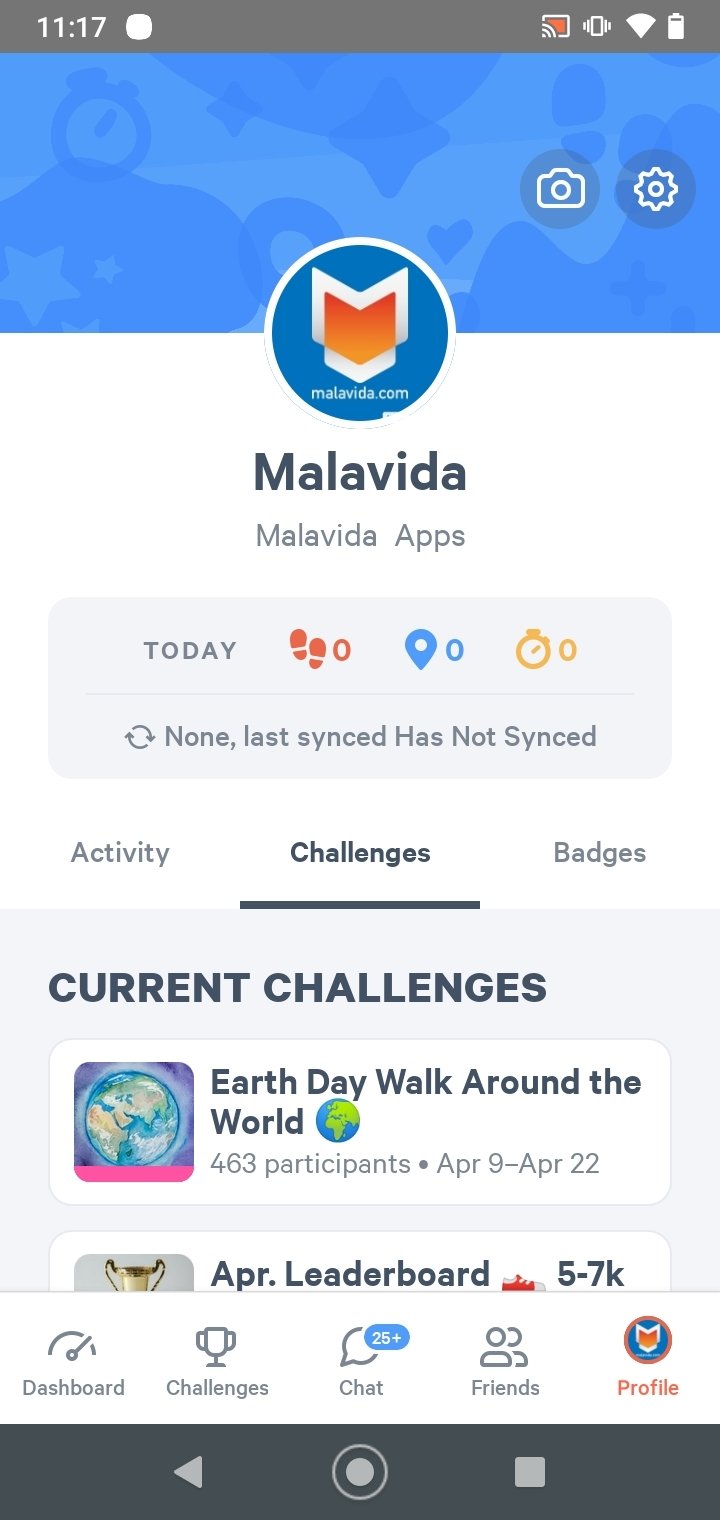720x1520 pixels.
Task: Tap the system home button
Action: tap(360, 1472)
